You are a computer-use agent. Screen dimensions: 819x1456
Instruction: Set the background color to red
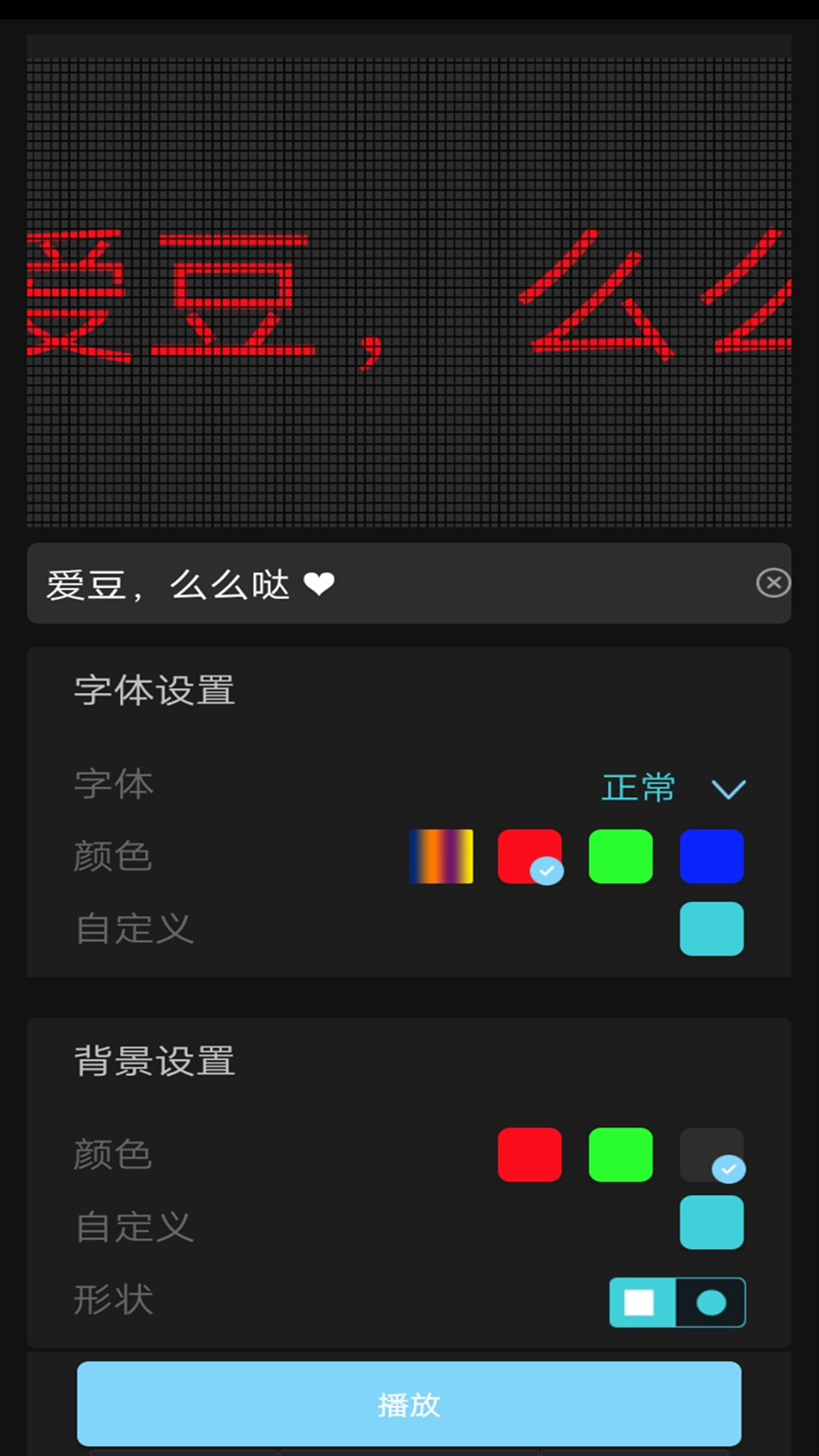[x=529, y=1154]
